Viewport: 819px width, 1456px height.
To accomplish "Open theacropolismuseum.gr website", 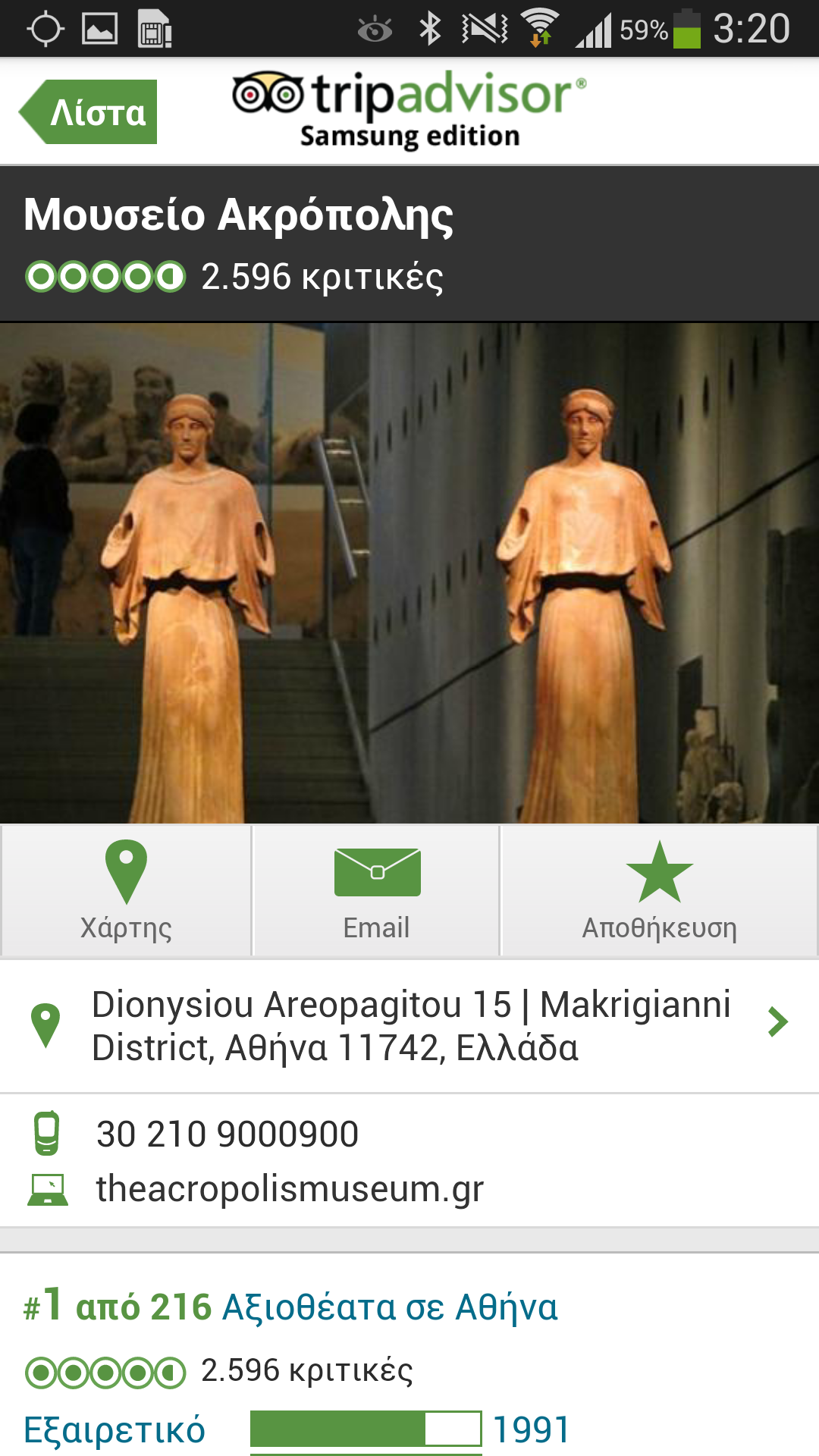I will click(290, 1189).
